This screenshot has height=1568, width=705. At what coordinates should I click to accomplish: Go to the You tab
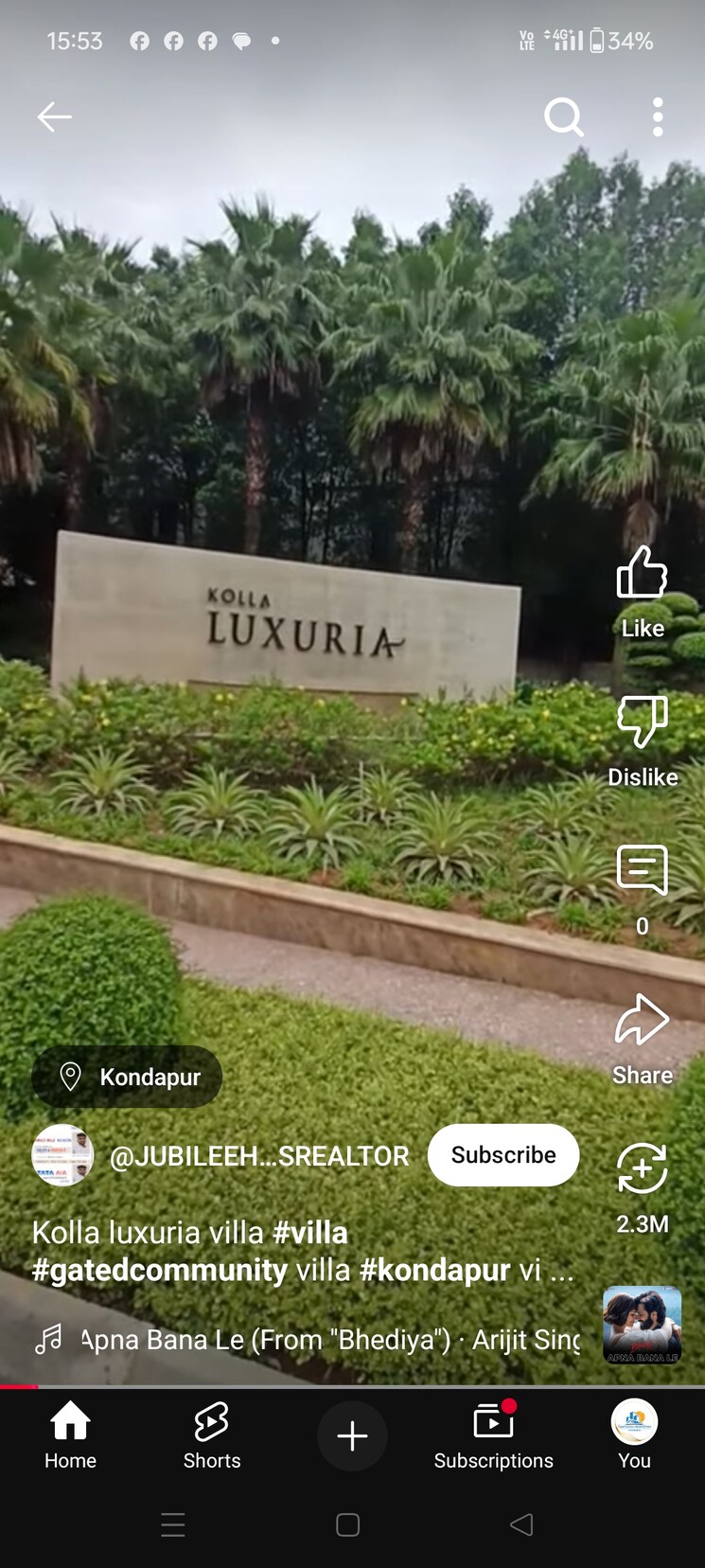coord(634,1435)
